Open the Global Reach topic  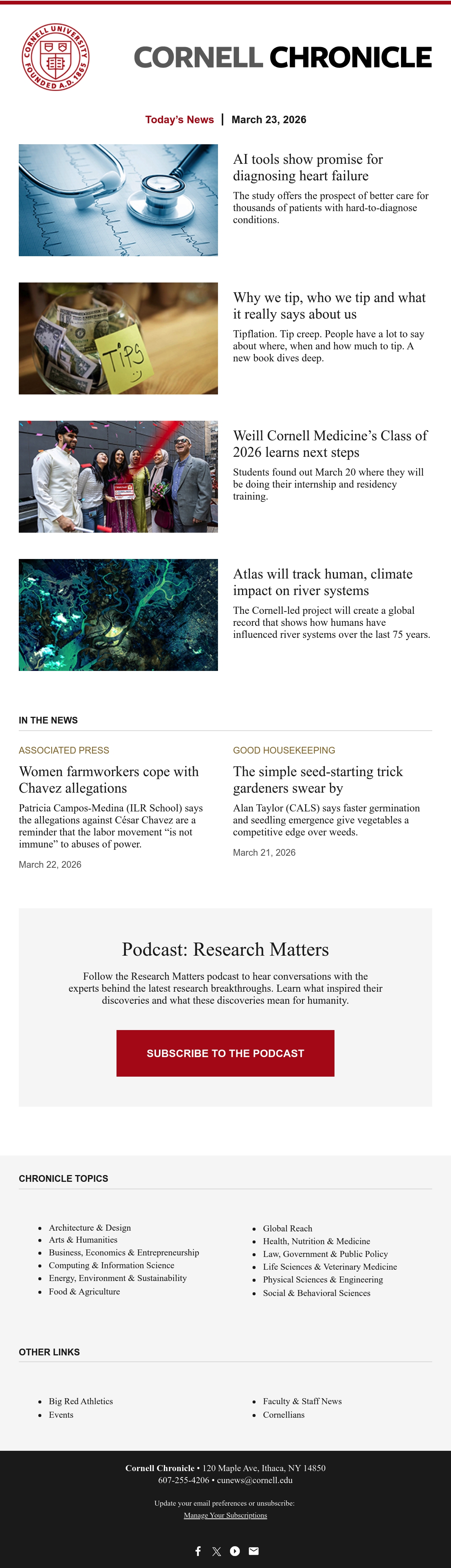[287, 1228]
